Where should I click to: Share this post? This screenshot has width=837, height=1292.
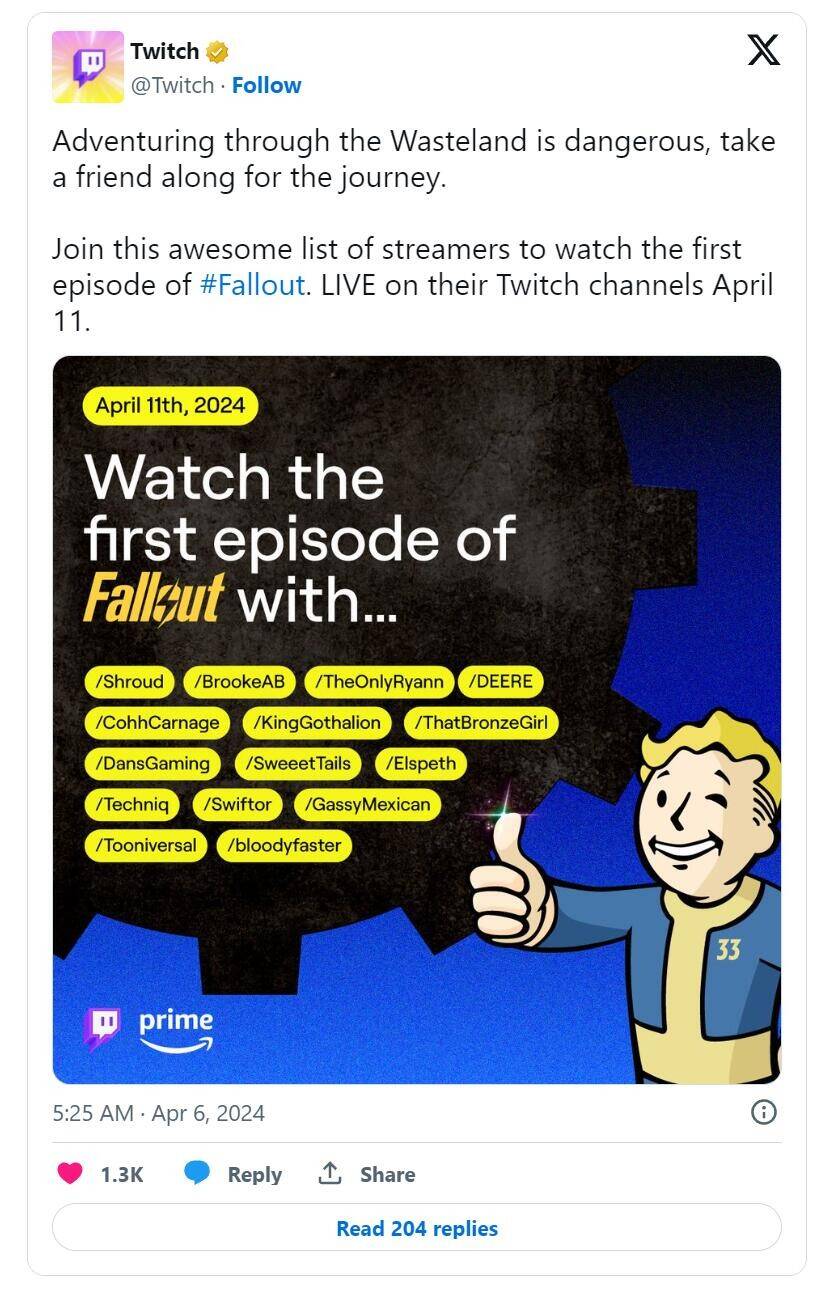tap(366, 1174)
